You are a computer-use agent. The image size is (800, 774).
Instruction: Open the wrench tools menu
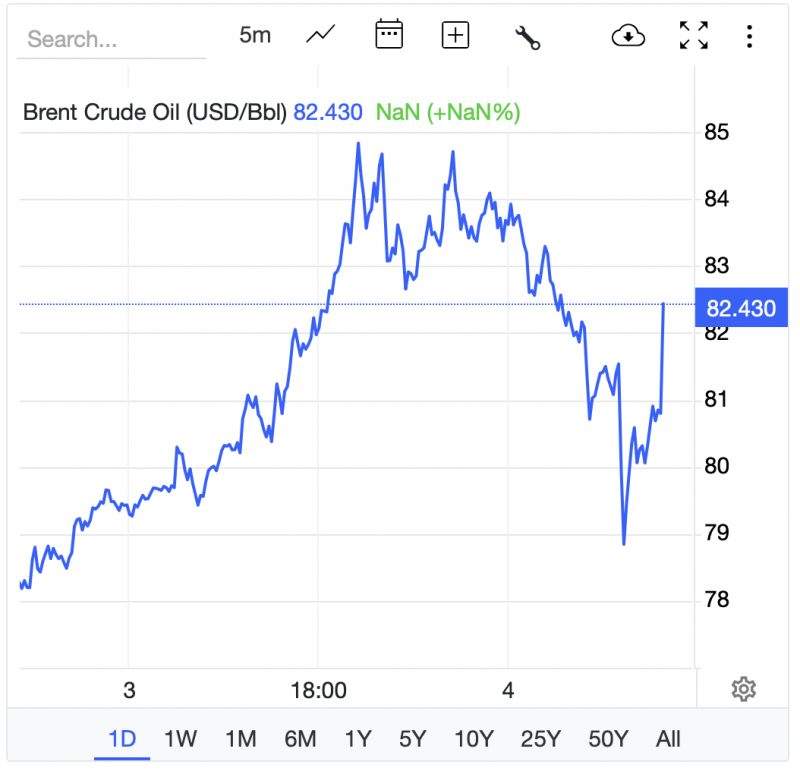527,38
